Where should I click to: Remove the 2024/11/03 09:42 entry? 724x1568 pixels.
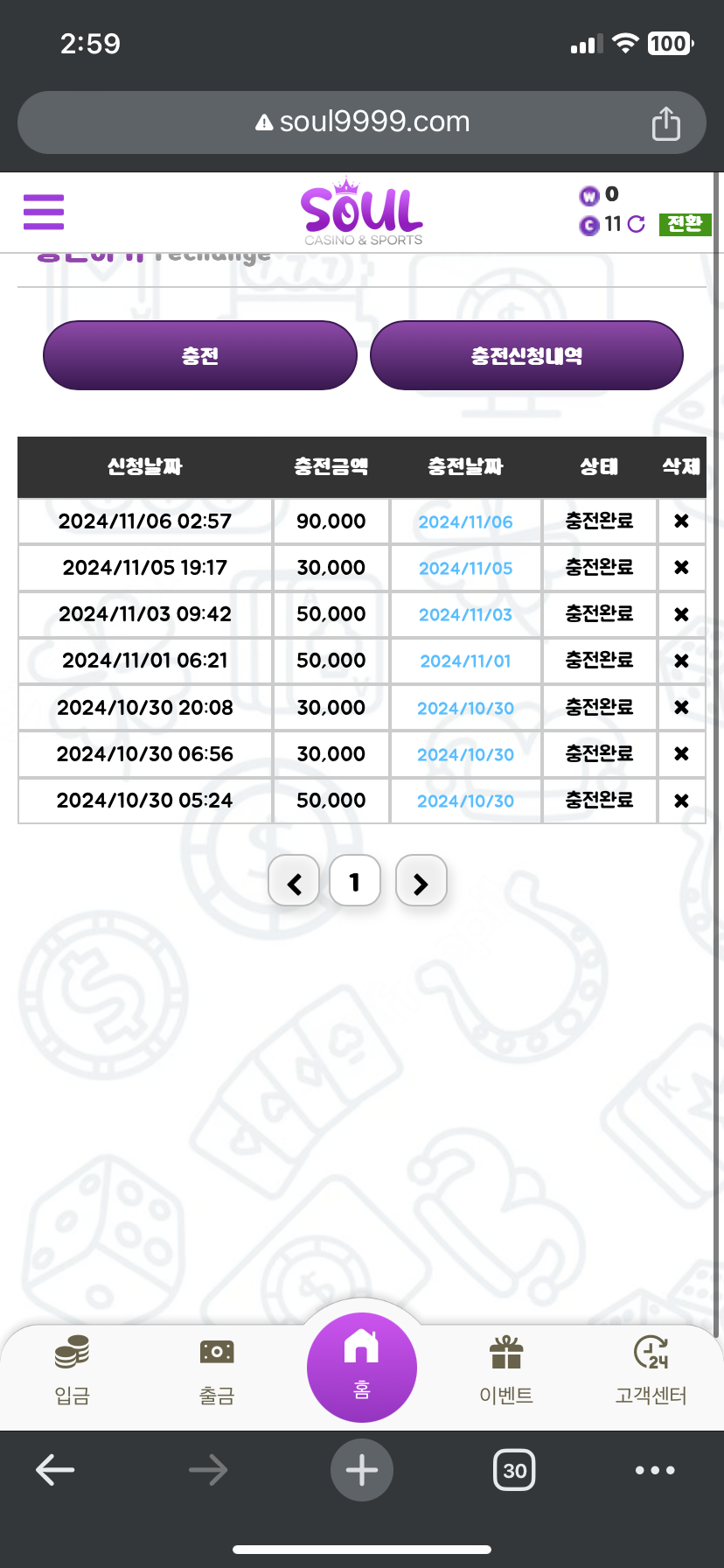[681, 614]
